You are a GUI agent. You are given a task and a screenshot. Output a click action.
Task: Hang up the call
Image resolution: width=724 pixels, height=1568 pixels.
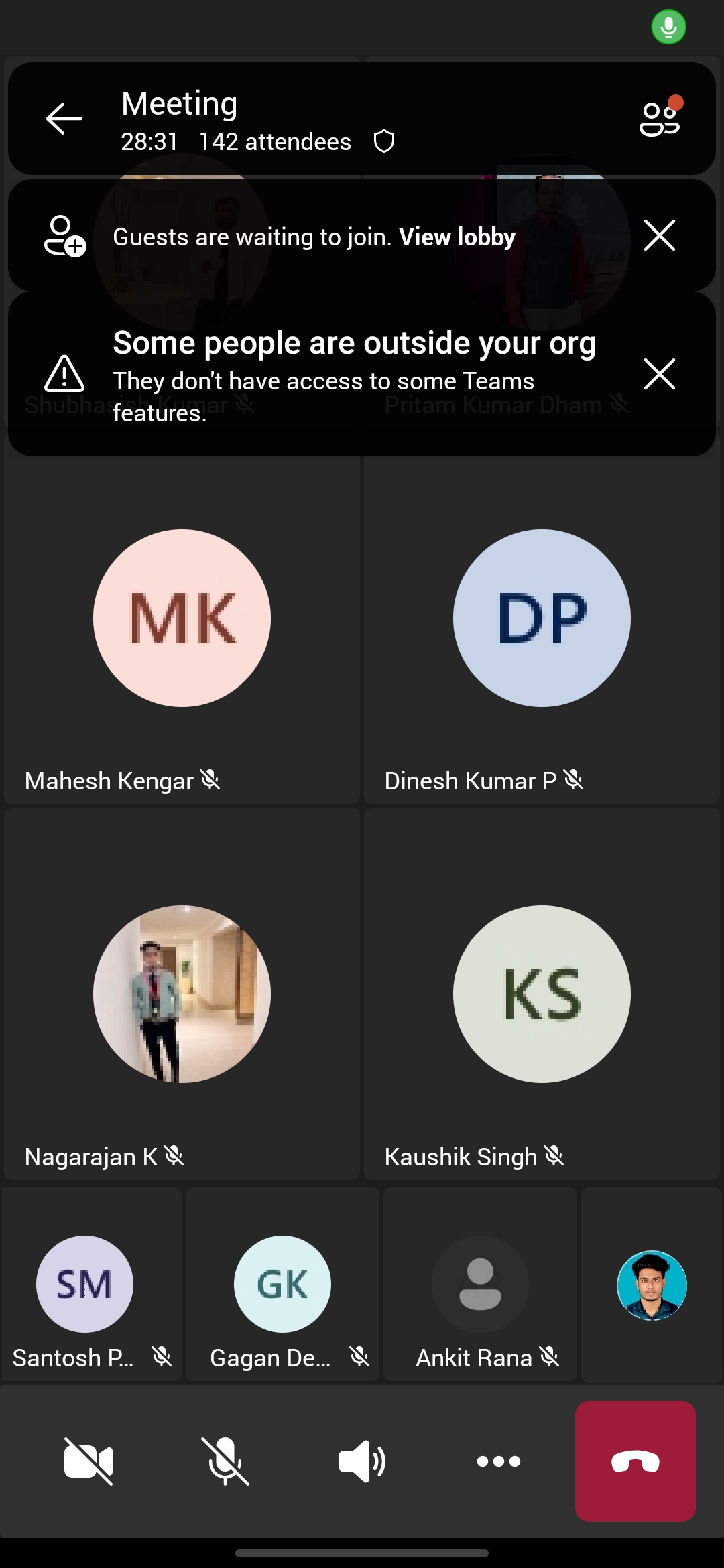point(636,1461)
